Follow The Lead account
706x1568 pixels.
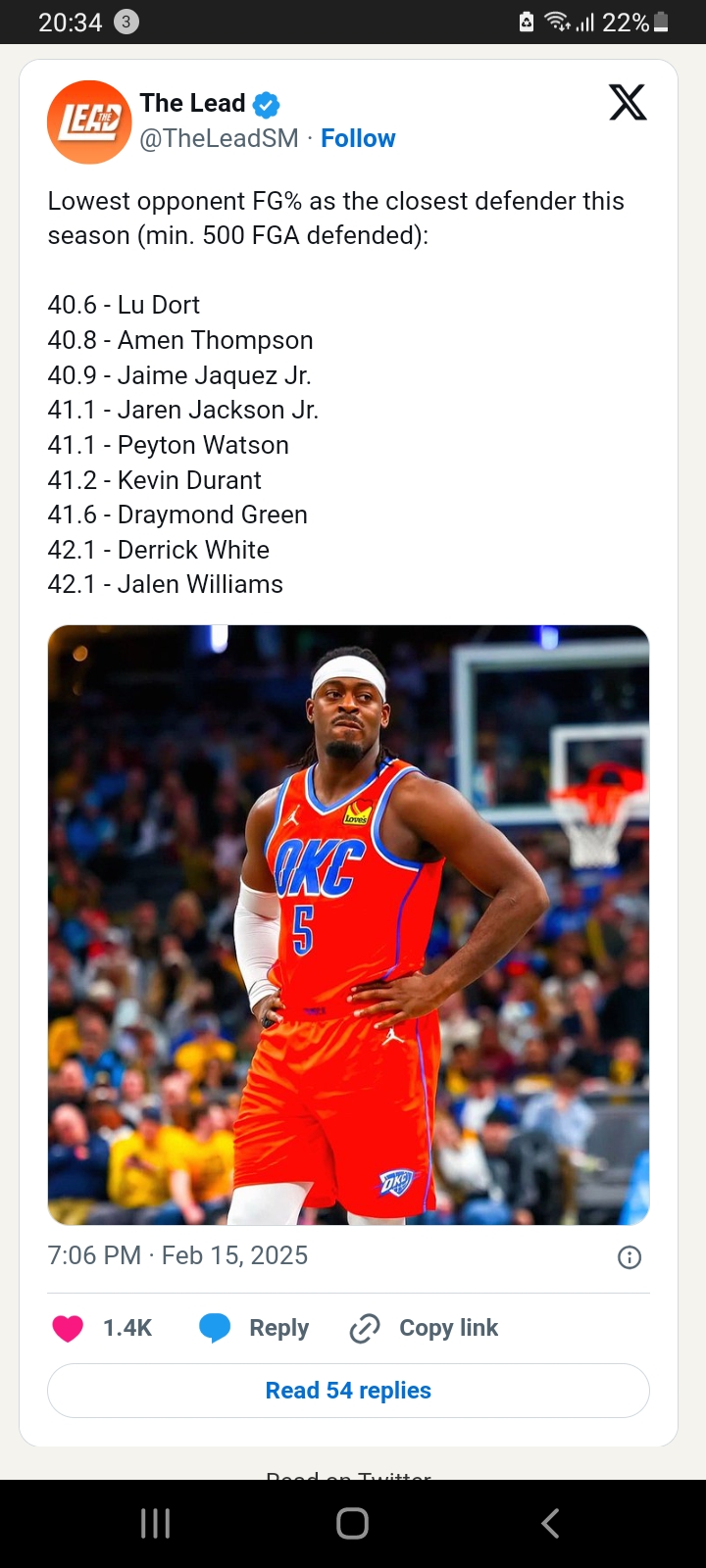[358, 139]
